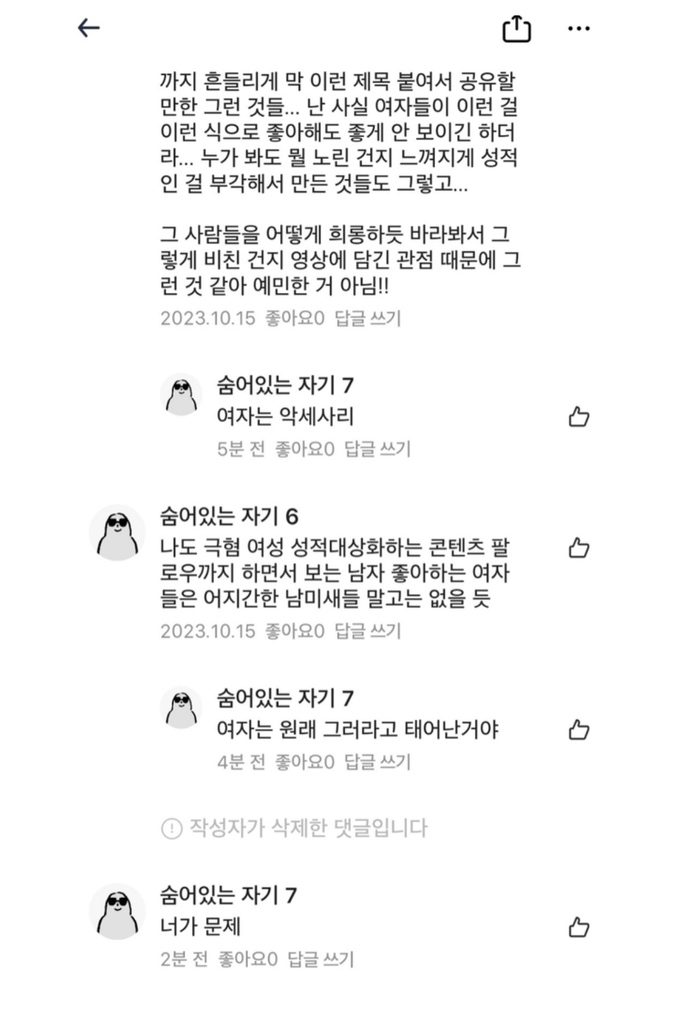Open the three-dot overflow menu
Viewport: 682px width, 1024px height.
[579, 29]
